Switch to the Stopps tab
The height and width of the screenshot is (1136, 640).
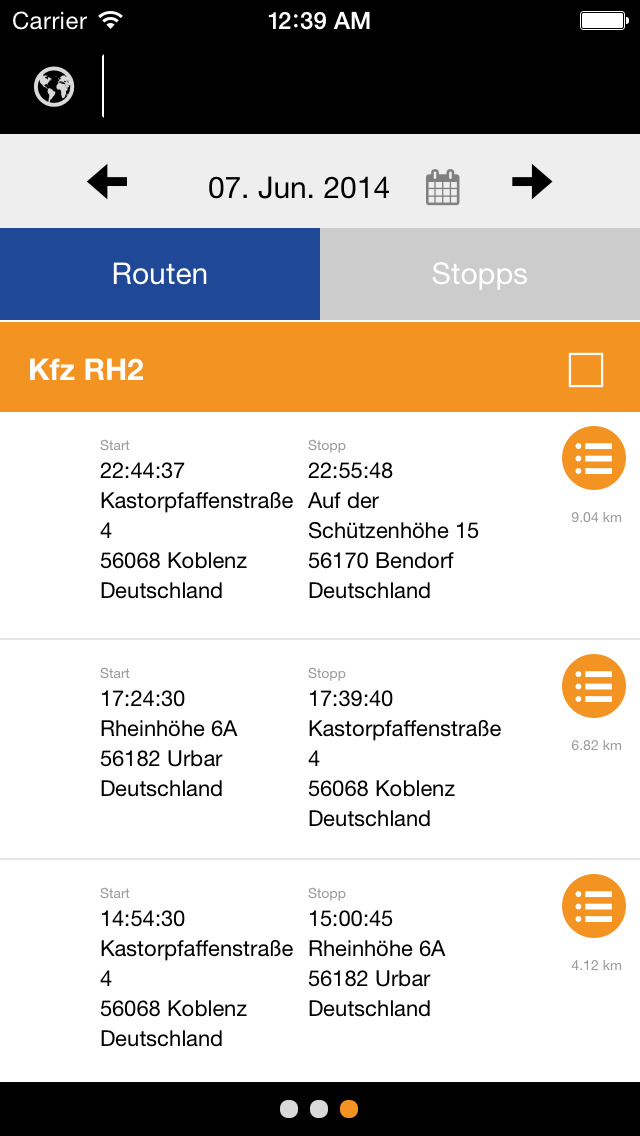click(480, 274)
